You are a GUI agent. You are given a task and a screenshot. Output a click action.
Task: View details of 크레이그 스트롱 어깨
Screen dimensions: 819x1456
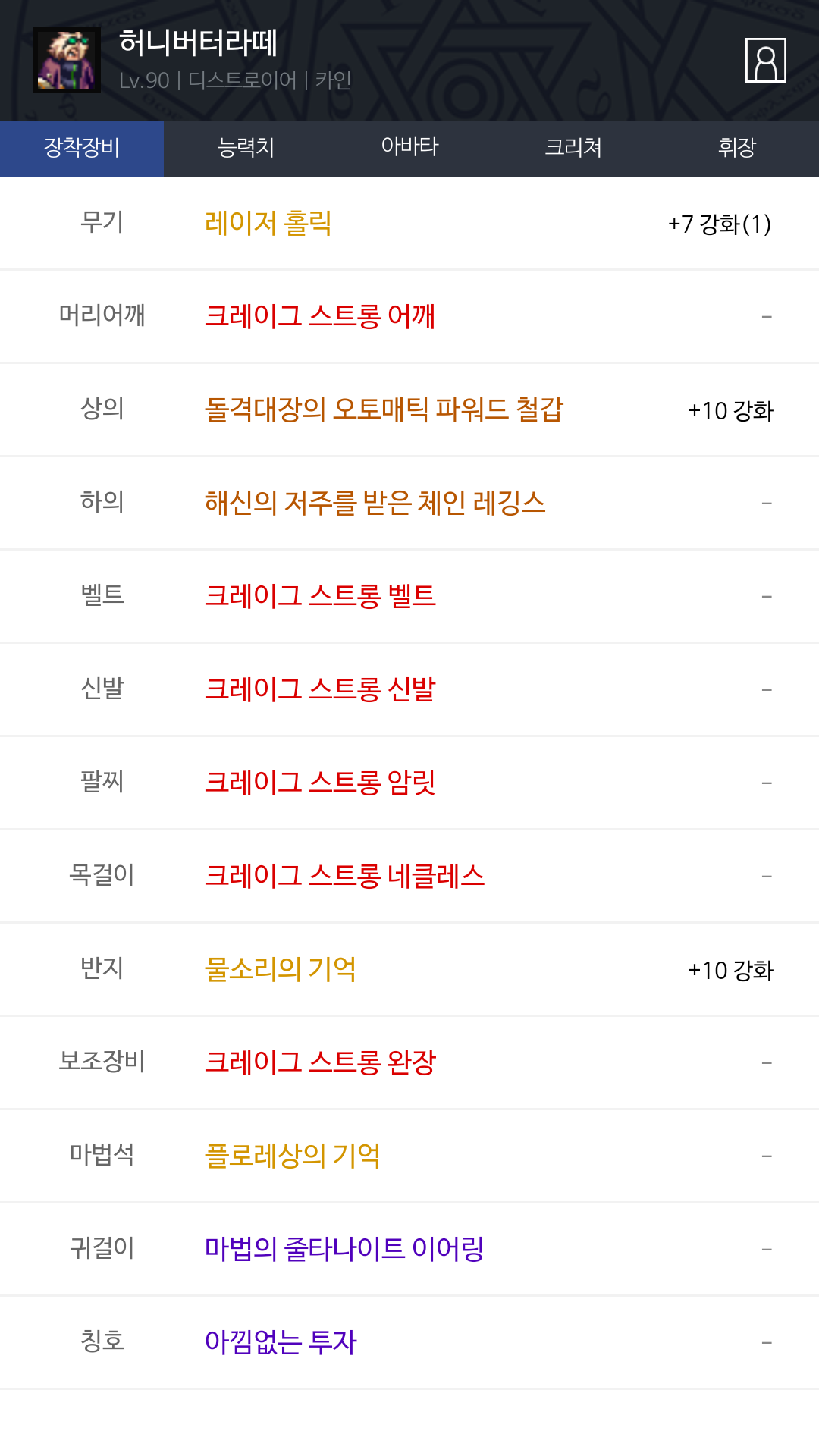point(320,316)
